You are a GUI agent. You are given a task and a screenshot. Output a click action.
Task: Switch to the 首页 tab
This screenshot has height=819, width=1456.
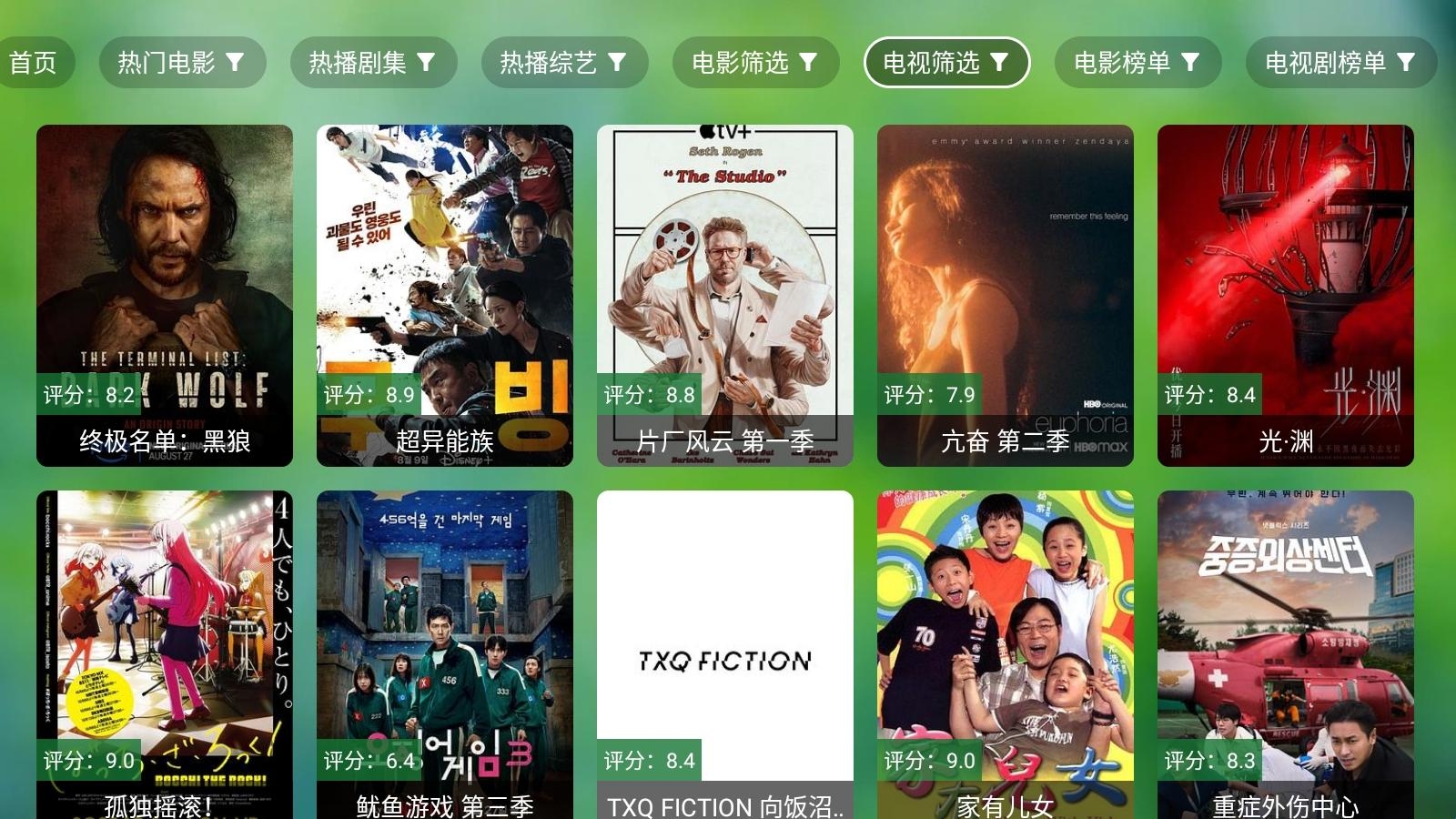coord(33,62)
